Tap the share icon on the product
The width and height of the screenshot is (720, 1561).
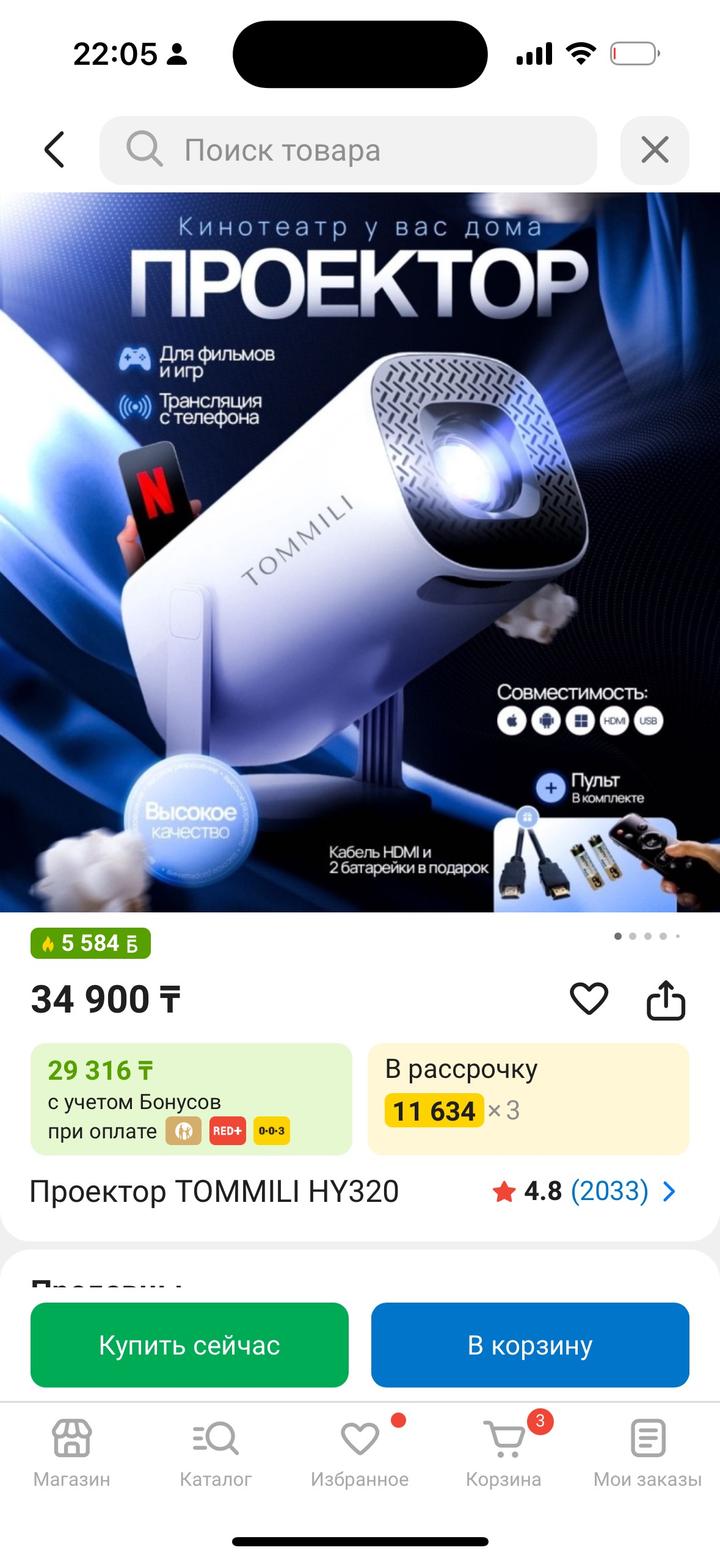pyautogui.click(x=665, y=997)
